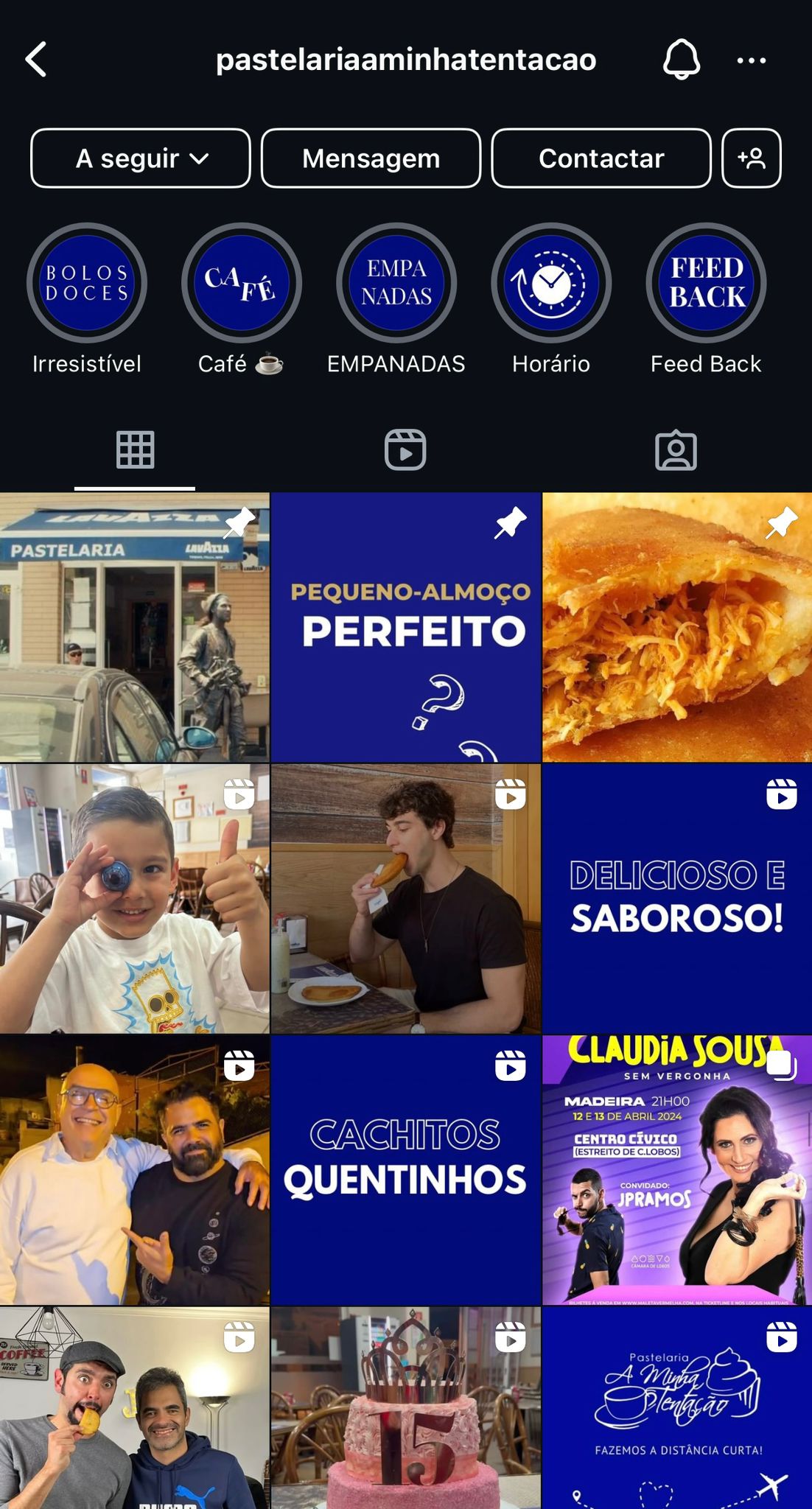This screenshot has width=812, height=1509.
Task: Open the three-dot overflow menu
Action: (x=751, y=60)
